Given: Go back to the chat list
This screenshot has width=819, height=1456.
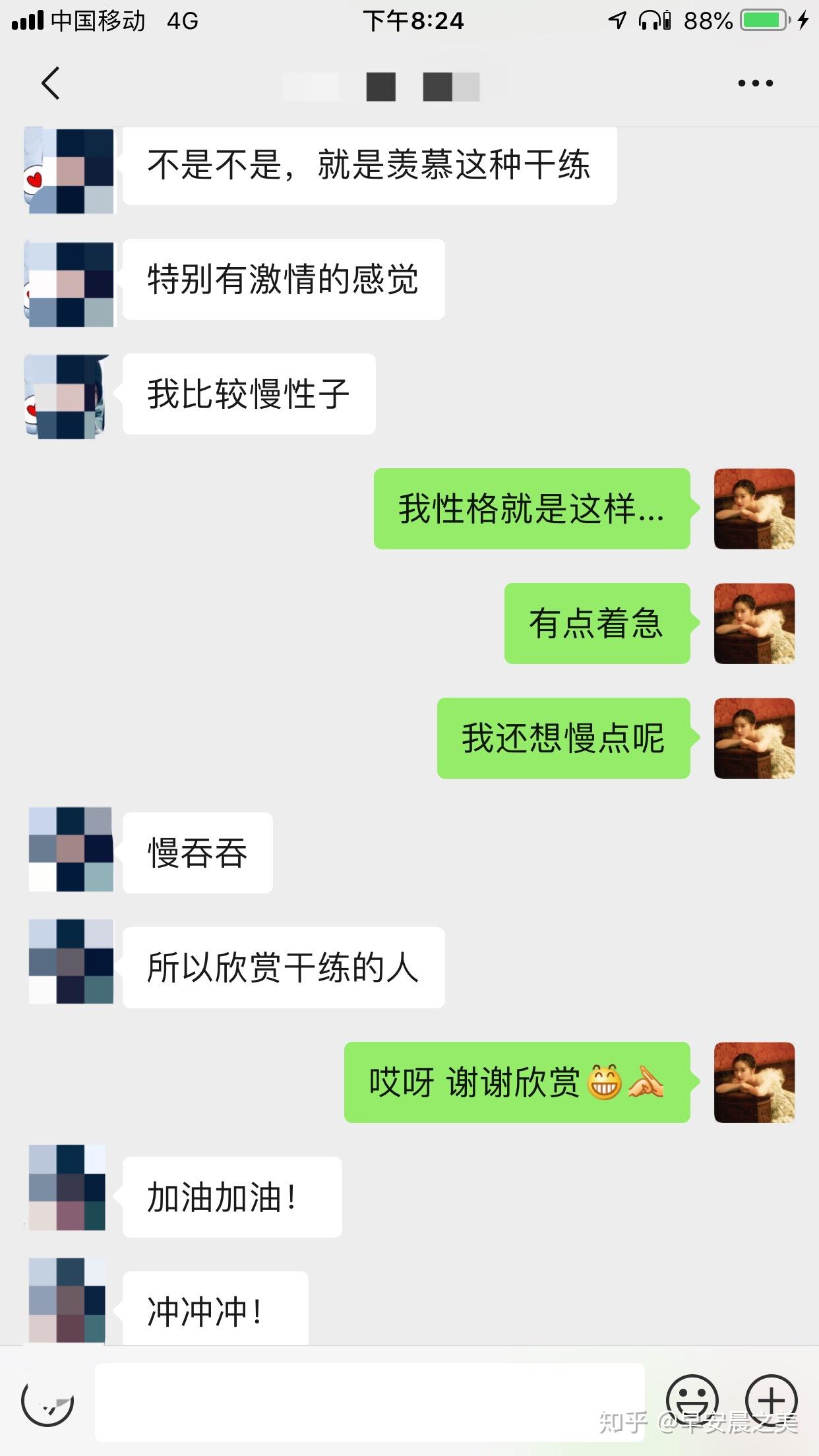Looking at the screenshot, I should pyautogui.click(x=51, y=83).
